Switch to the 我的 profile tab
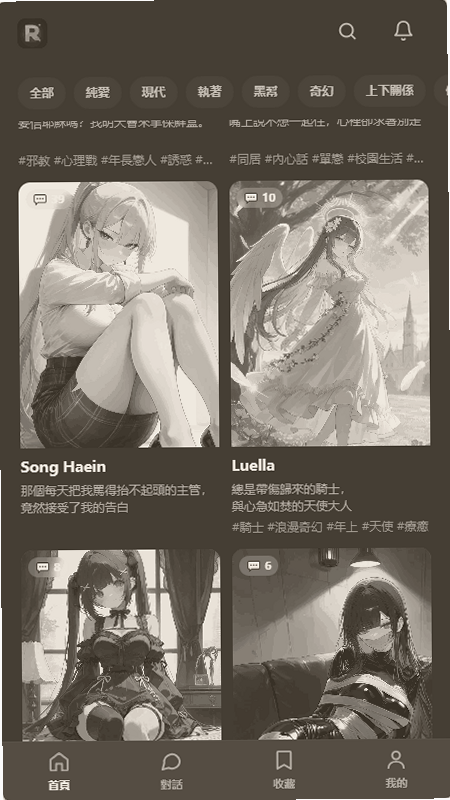Image resolution: width=450 pixels, height=800 pixels. point(396,770)
